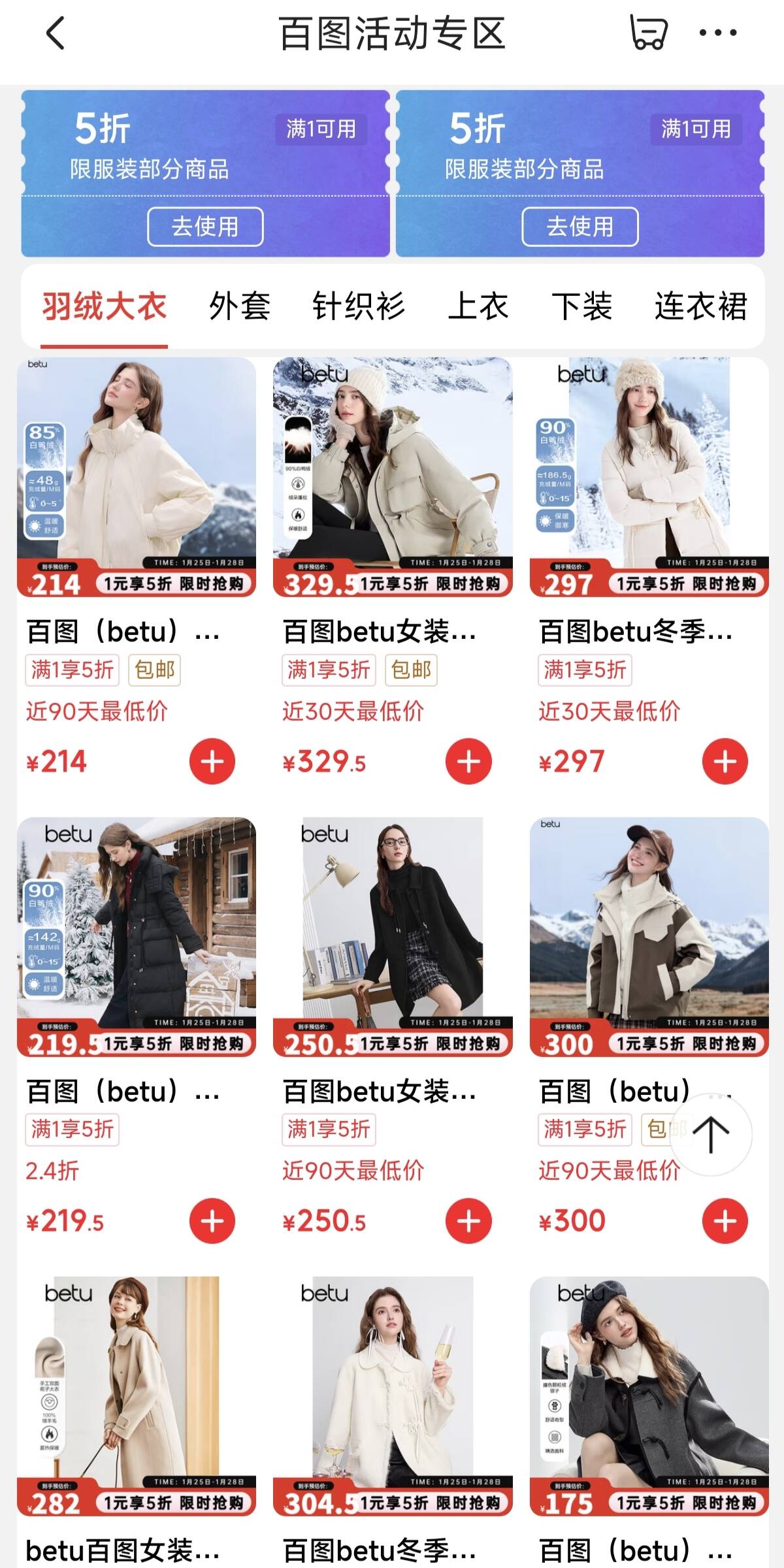The width and height of the screenshot is (784, 1568).
Task: Switch to the 上衣 tab
Action: (x=478, y=306)
